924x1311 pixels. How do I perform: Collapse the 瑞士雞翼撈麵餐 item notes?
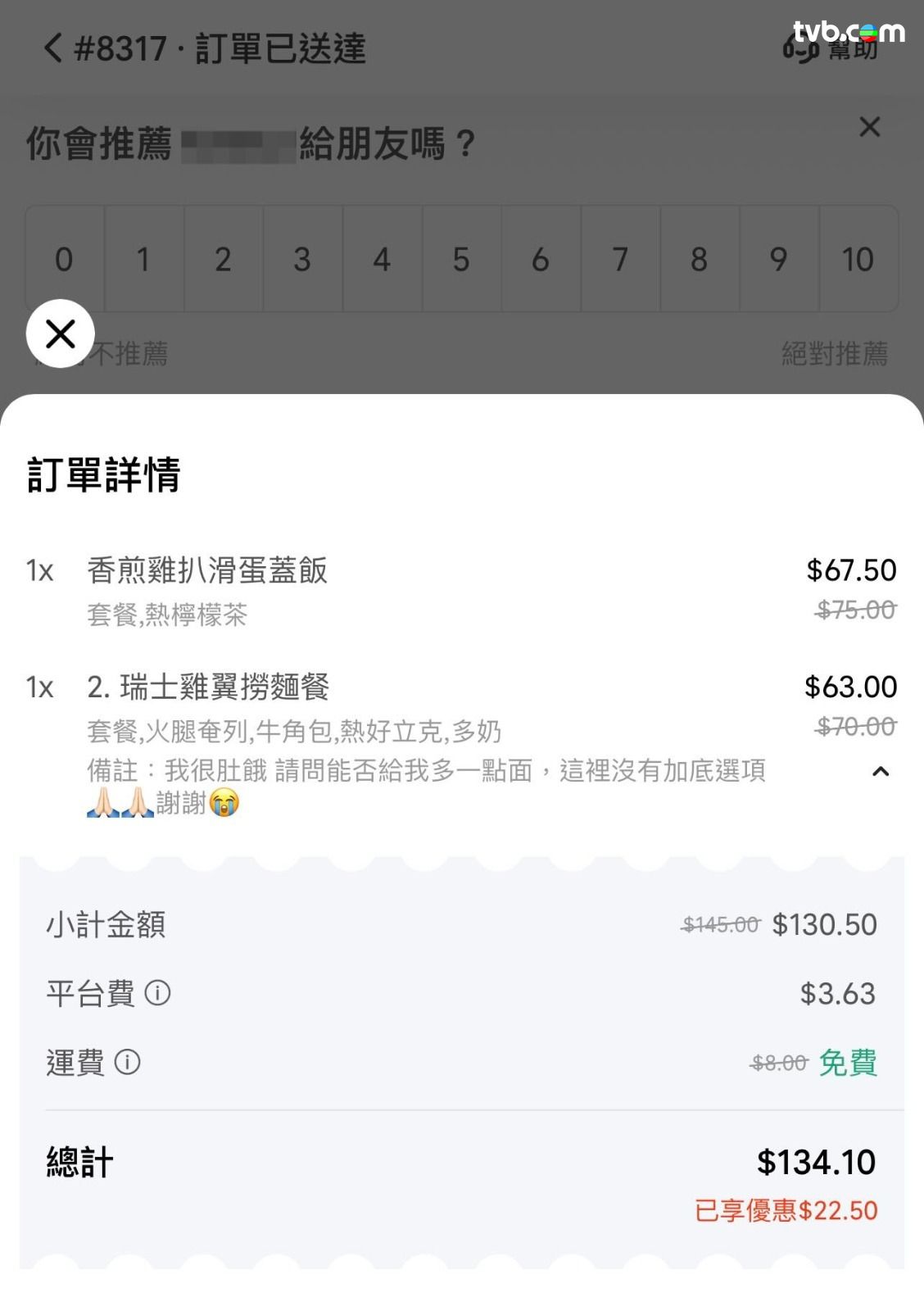(x=881, y=771)
